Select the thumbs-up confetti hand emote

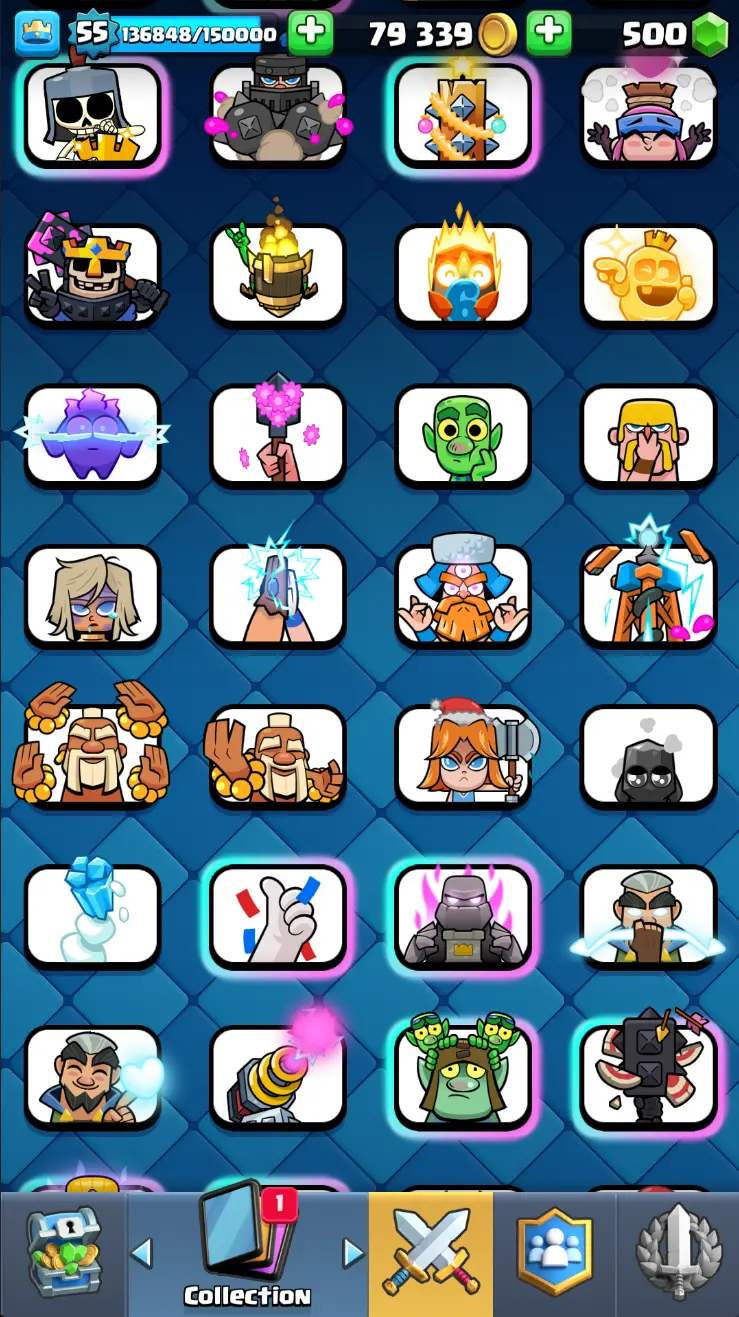pyautogui.click(x=277, y=916)
